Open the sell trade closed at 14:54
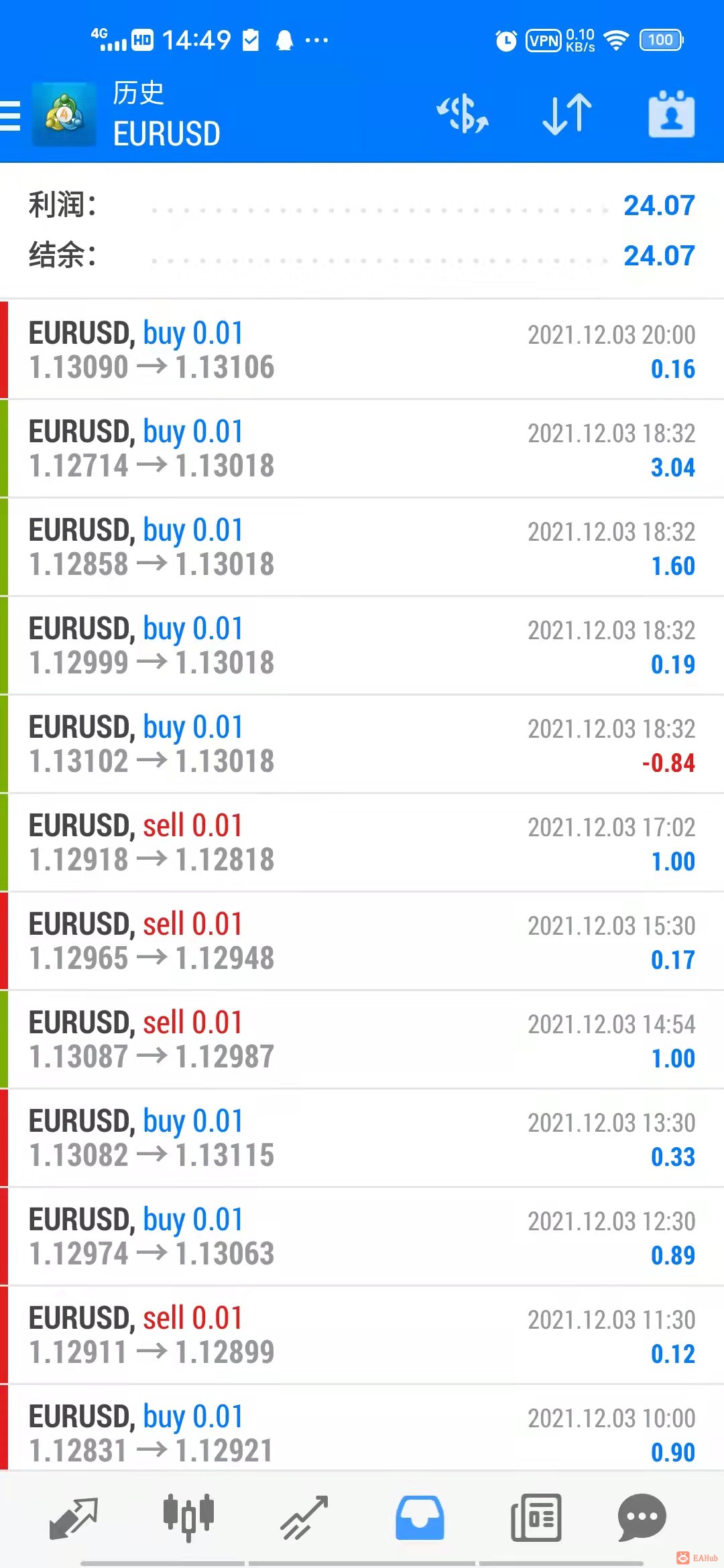724x1568 pixels. 362,1039
